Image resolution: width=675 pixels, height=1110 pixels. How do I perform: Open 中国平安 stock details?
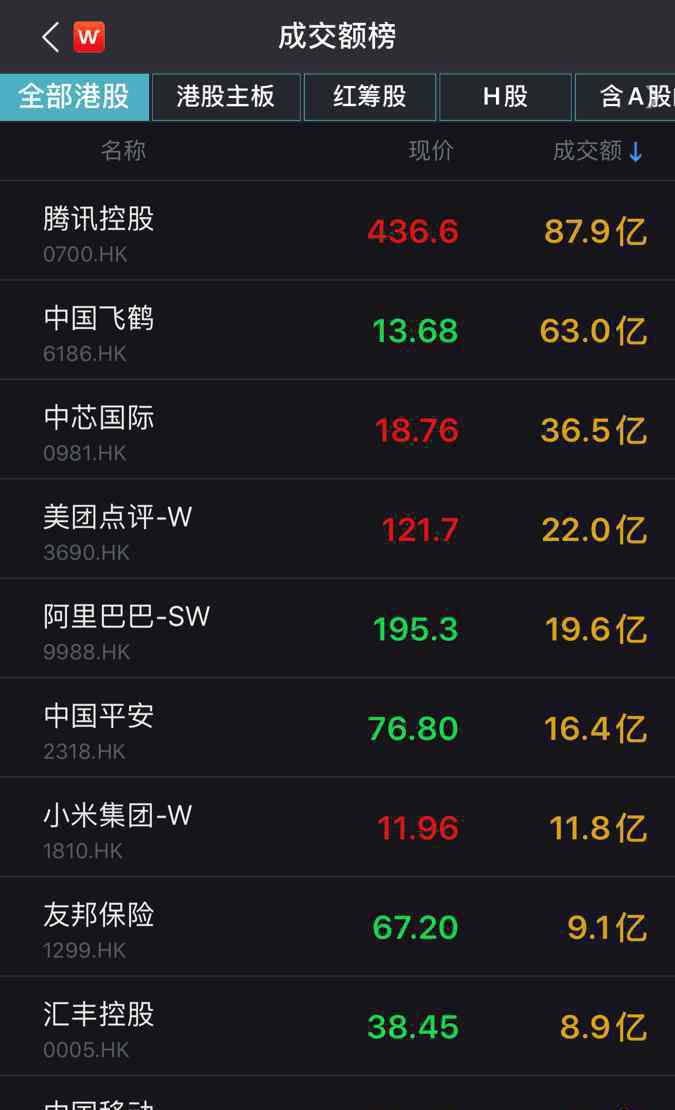click(x=338, y=728)
